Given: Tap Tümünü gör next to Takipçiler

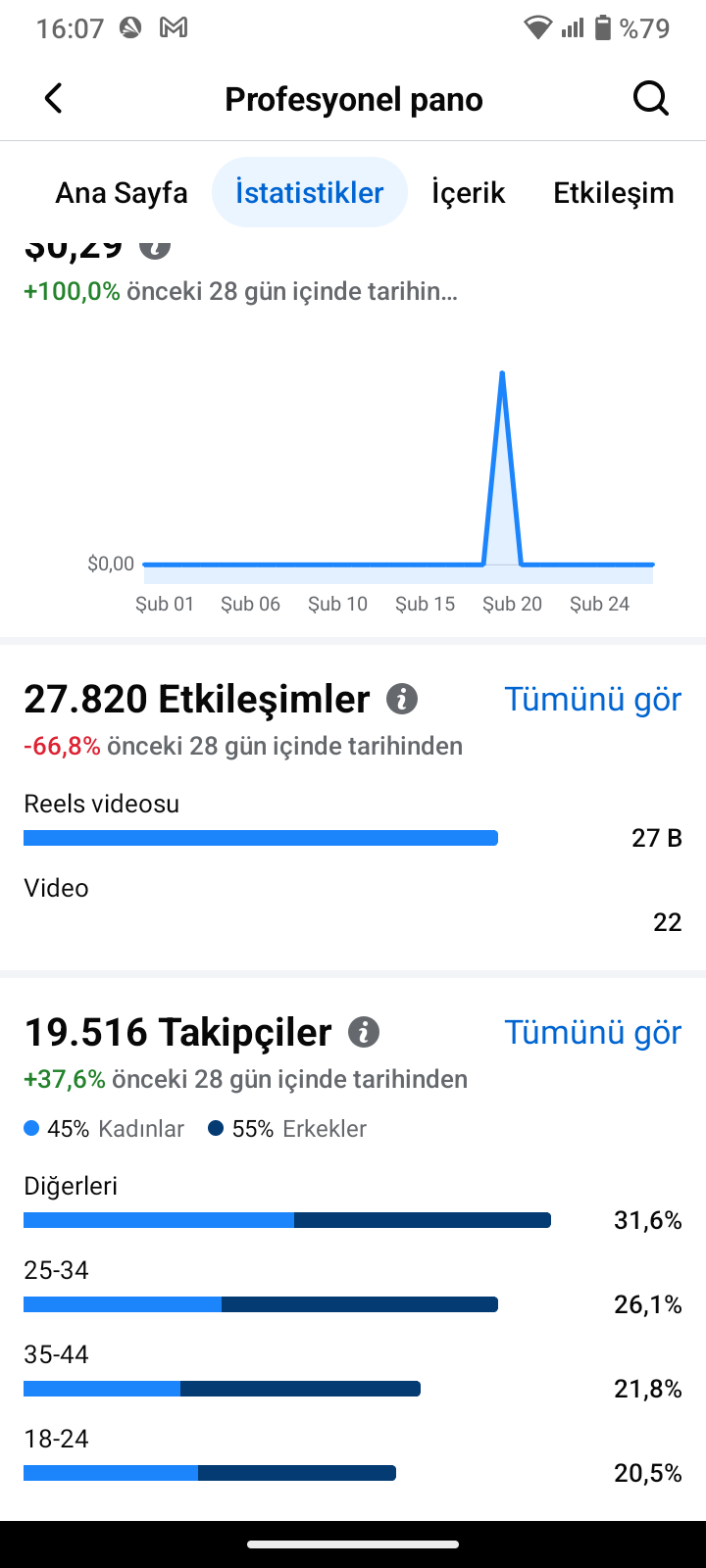Looking at the screenshot, I should pyautogui.click(x=592, y=1032).
